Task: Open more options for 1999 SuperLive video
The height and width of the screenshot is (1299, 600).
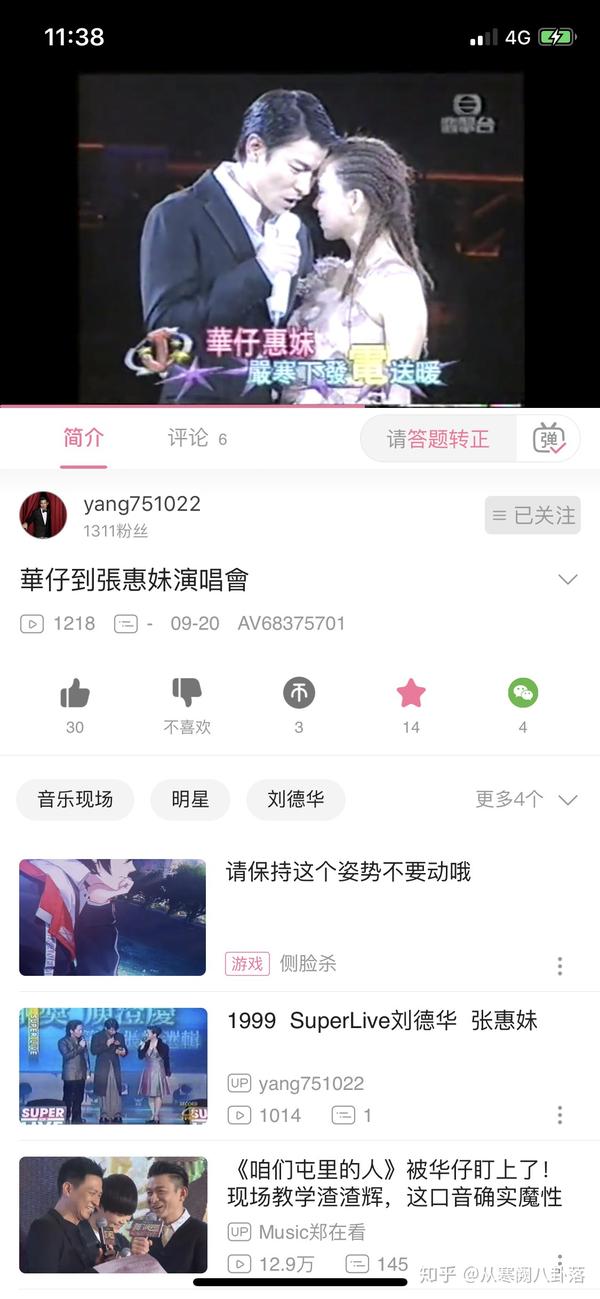Action: [560, 1114]
